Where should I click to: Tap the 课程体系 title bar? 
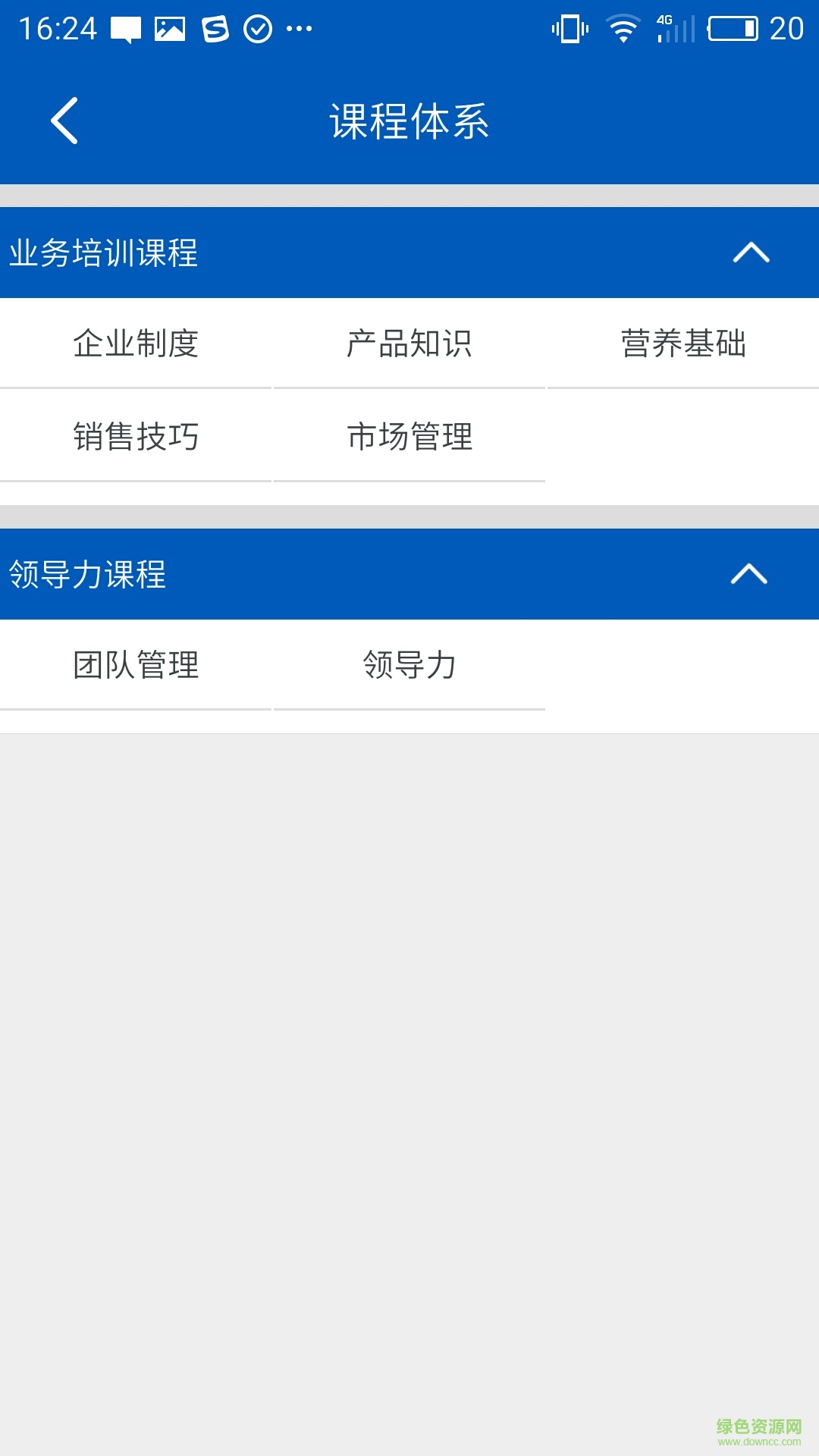click(x=409, y=120)
